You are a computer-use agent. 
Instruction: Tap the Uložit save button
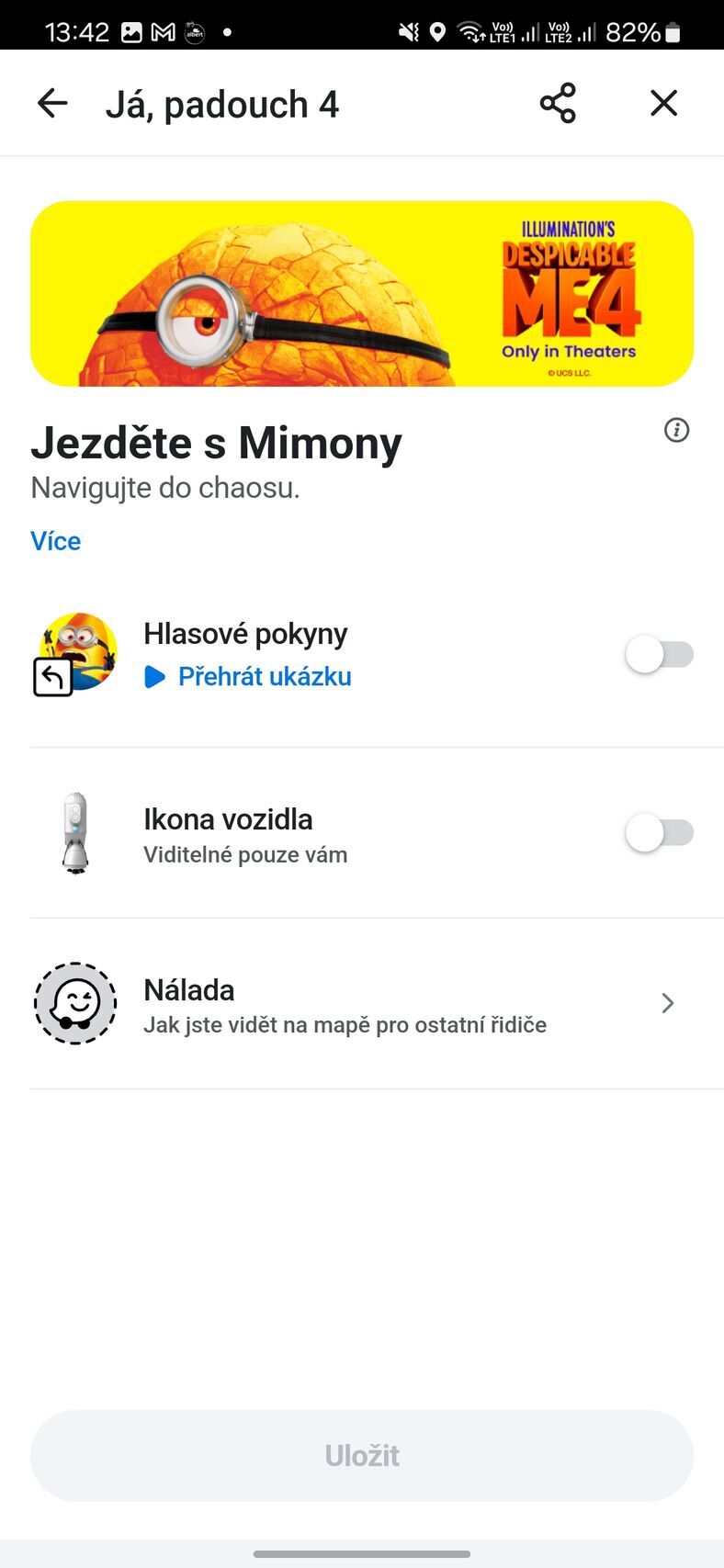[x=362, y=1455]
